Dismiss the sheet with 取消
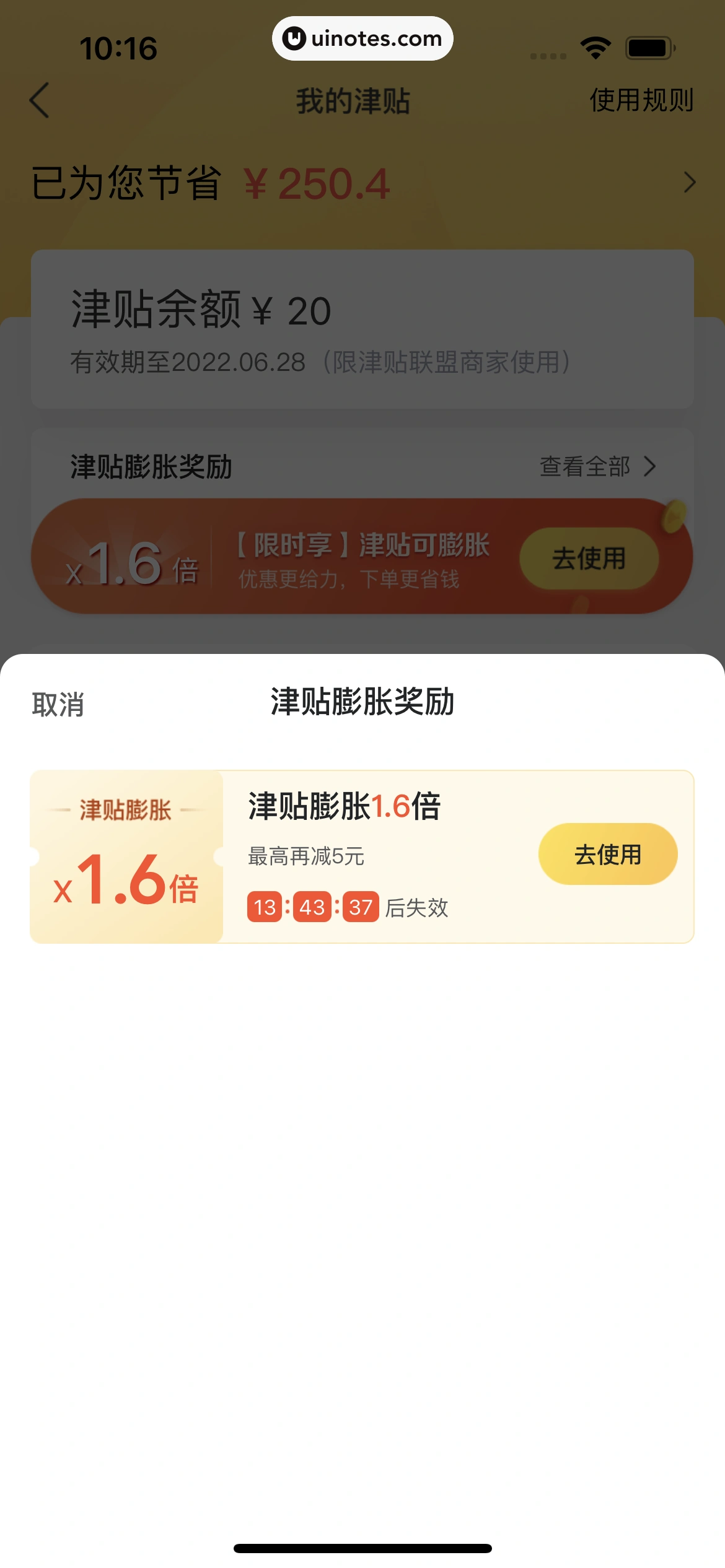Screen dimensions: 725x1568 [x=57, y=704]
